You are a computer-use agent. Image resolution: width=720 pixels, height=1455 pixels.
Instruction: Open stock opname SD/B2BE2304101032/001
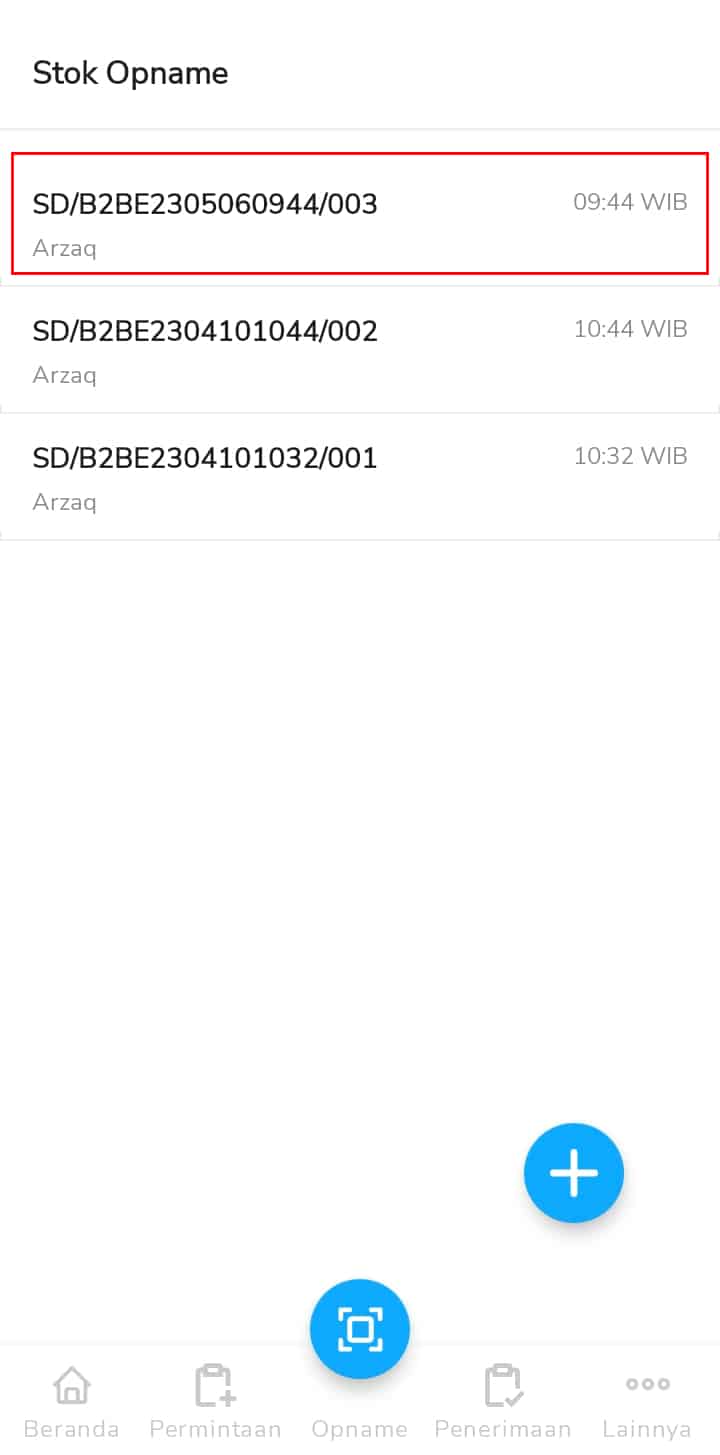tap(360, 476)
